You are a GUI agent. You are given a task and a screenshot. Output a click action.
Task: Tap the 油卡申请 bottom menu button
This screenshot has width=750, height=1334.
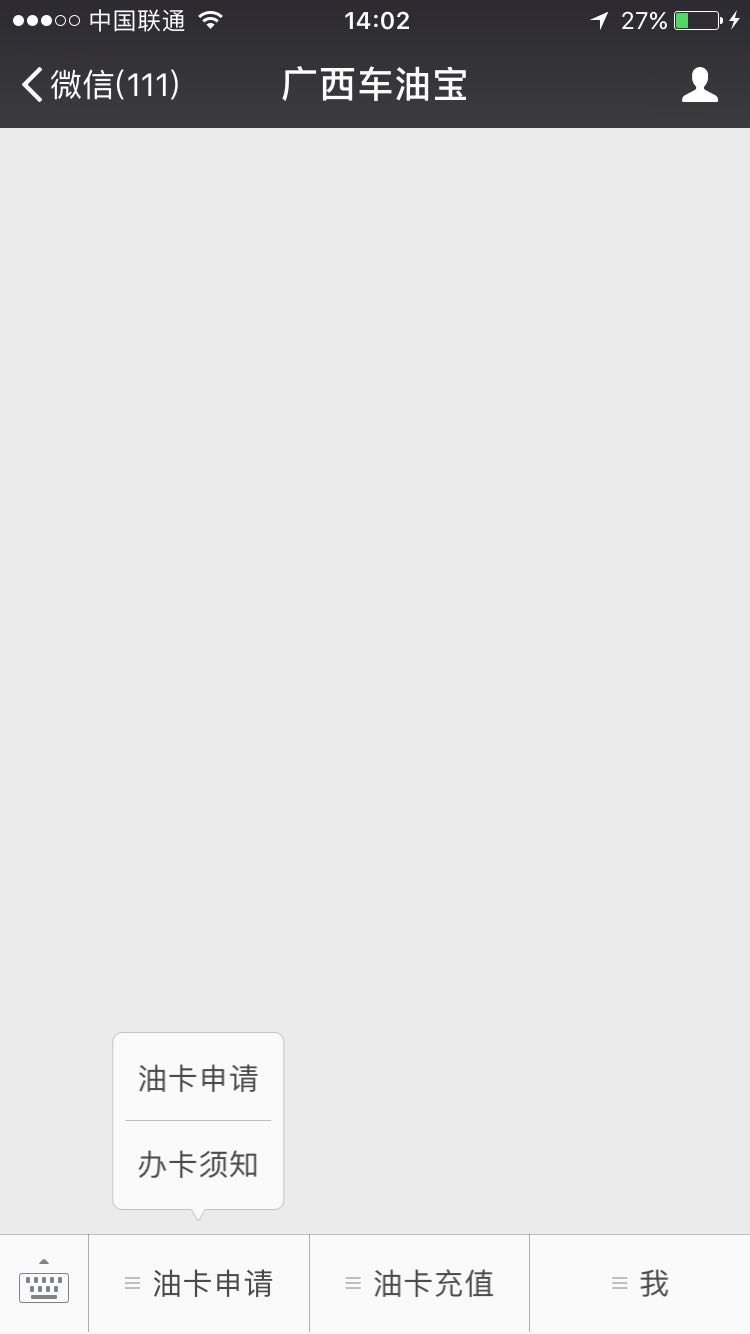point(199,1283)
